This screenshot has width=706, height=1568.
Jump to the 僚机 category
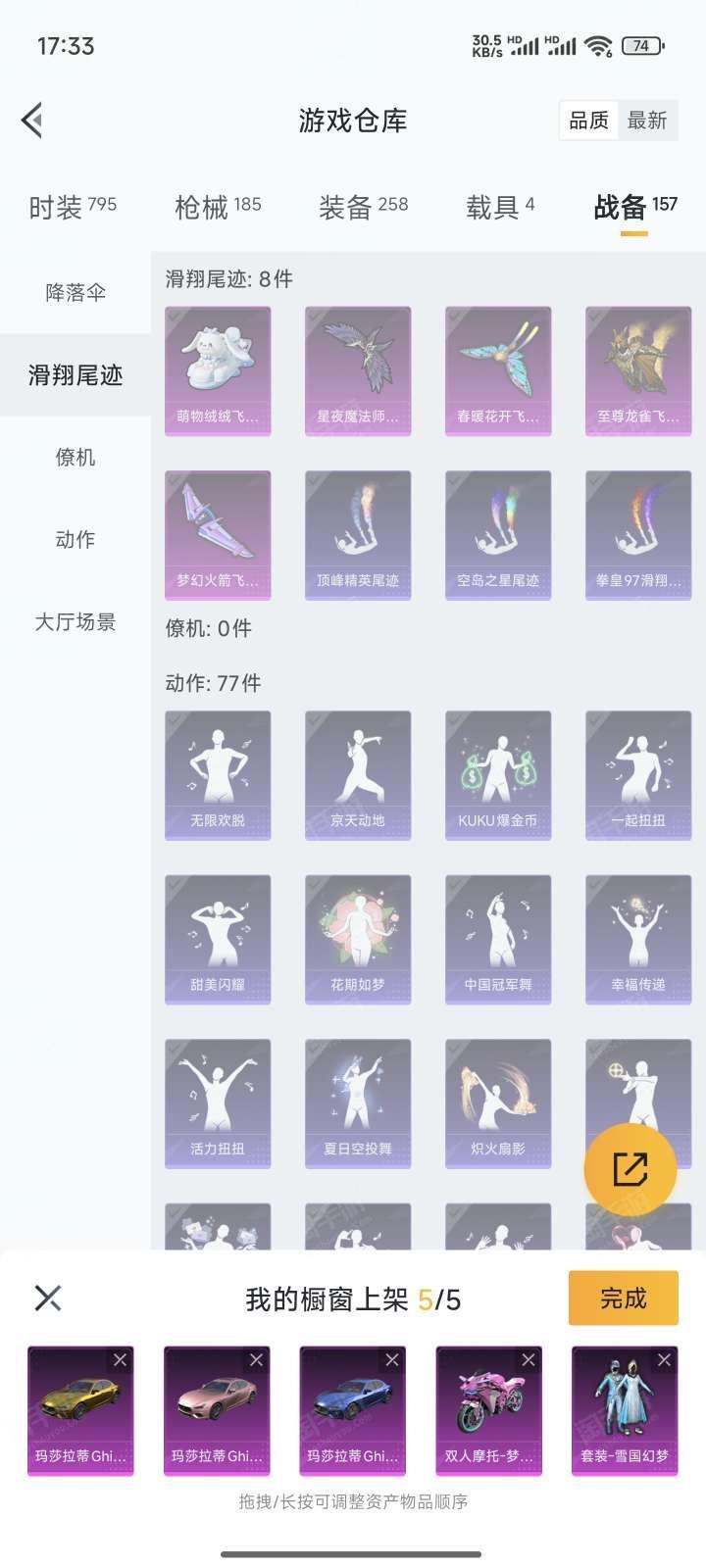[x=76, y=457]
